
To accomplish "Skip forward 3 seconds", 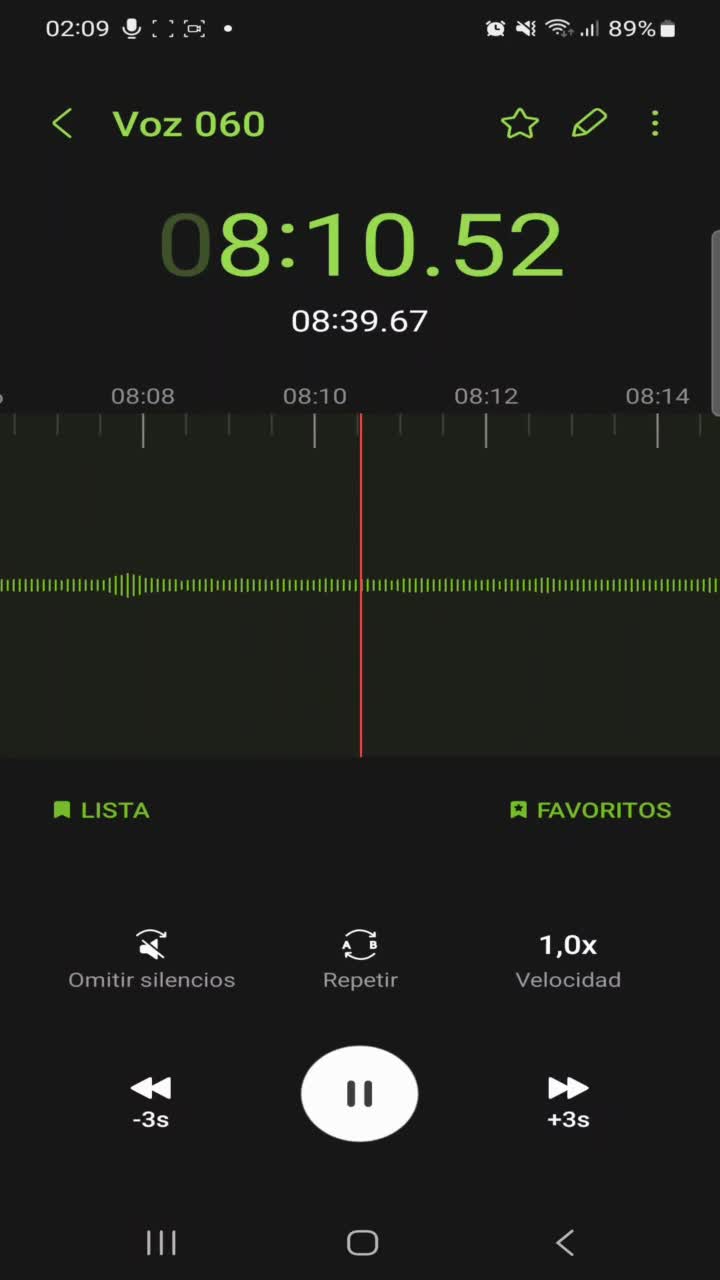I will (x=568, y=1099).
